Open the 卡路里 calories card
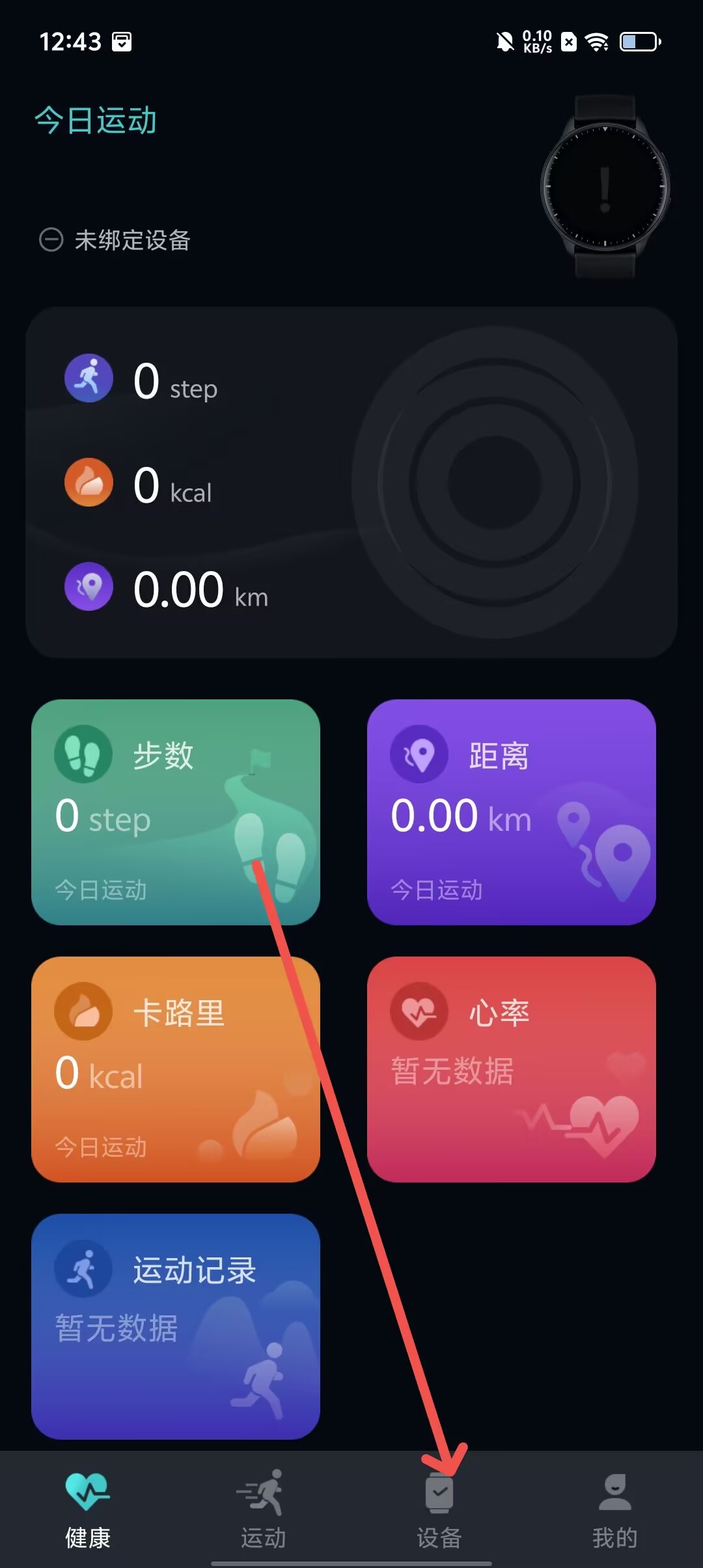 pyautogui.click(x=176, y=1069)
